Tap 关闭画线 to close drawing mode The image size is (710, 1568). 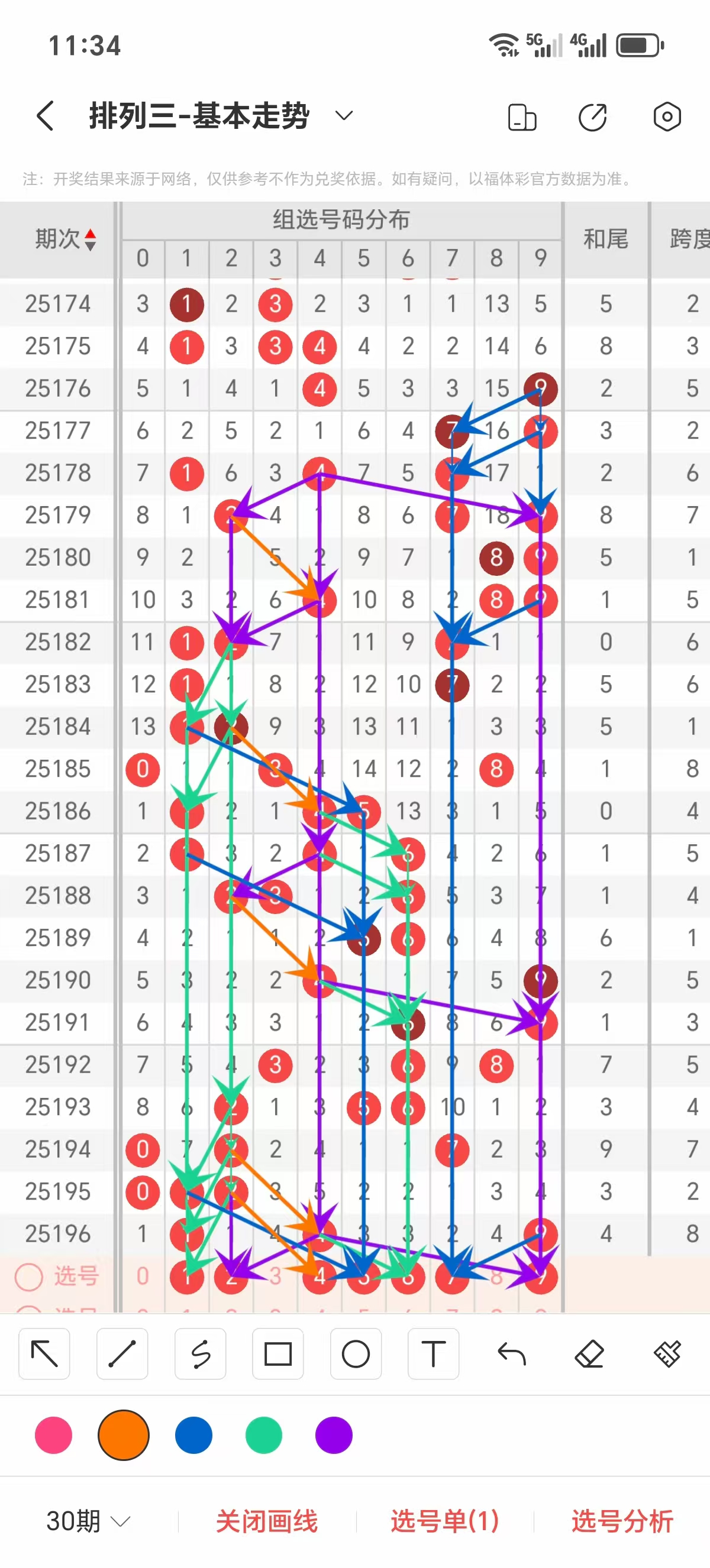[267, 1521]
